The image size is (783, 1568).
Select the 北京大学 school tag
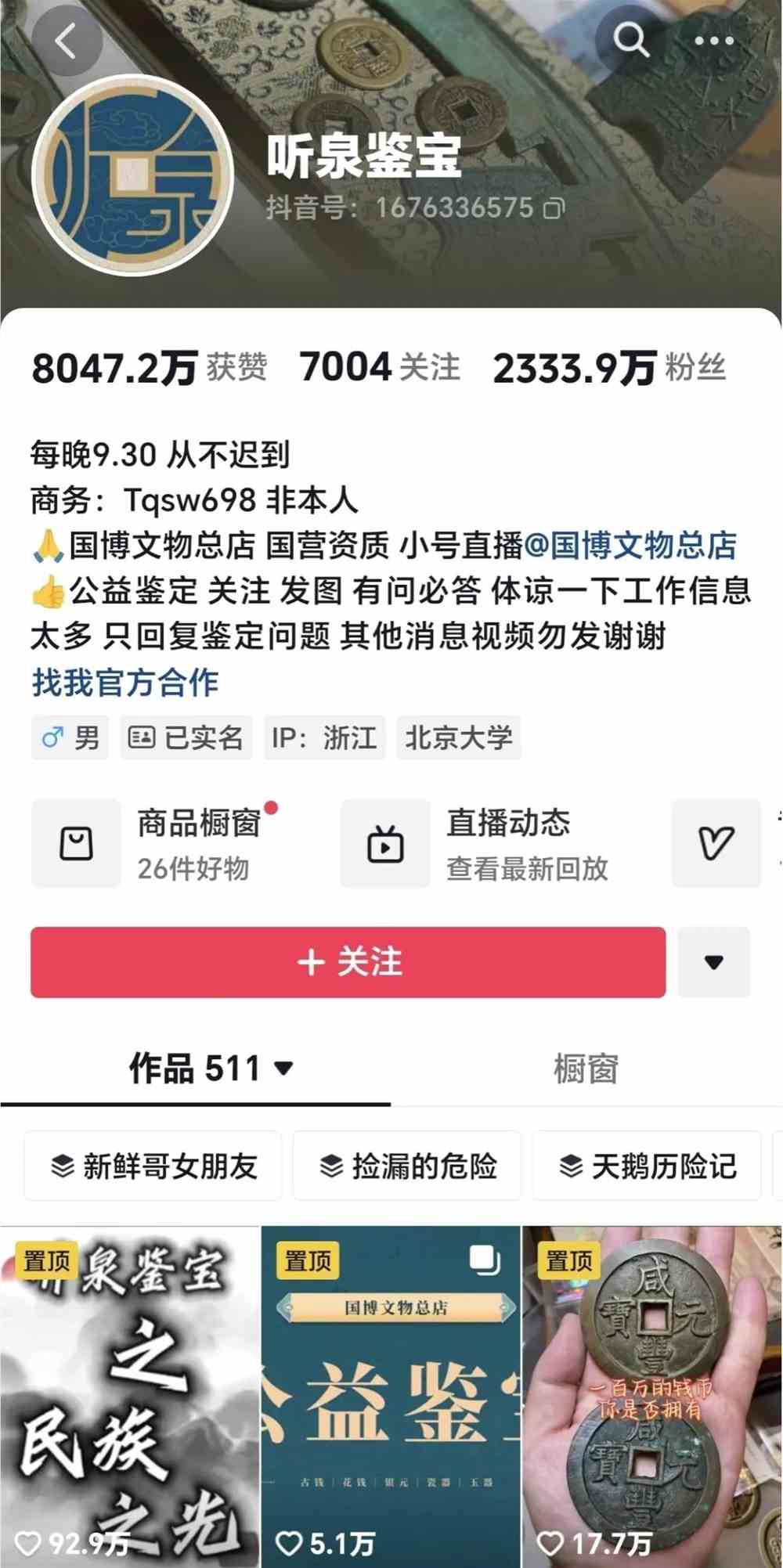(x=459, y=737)
